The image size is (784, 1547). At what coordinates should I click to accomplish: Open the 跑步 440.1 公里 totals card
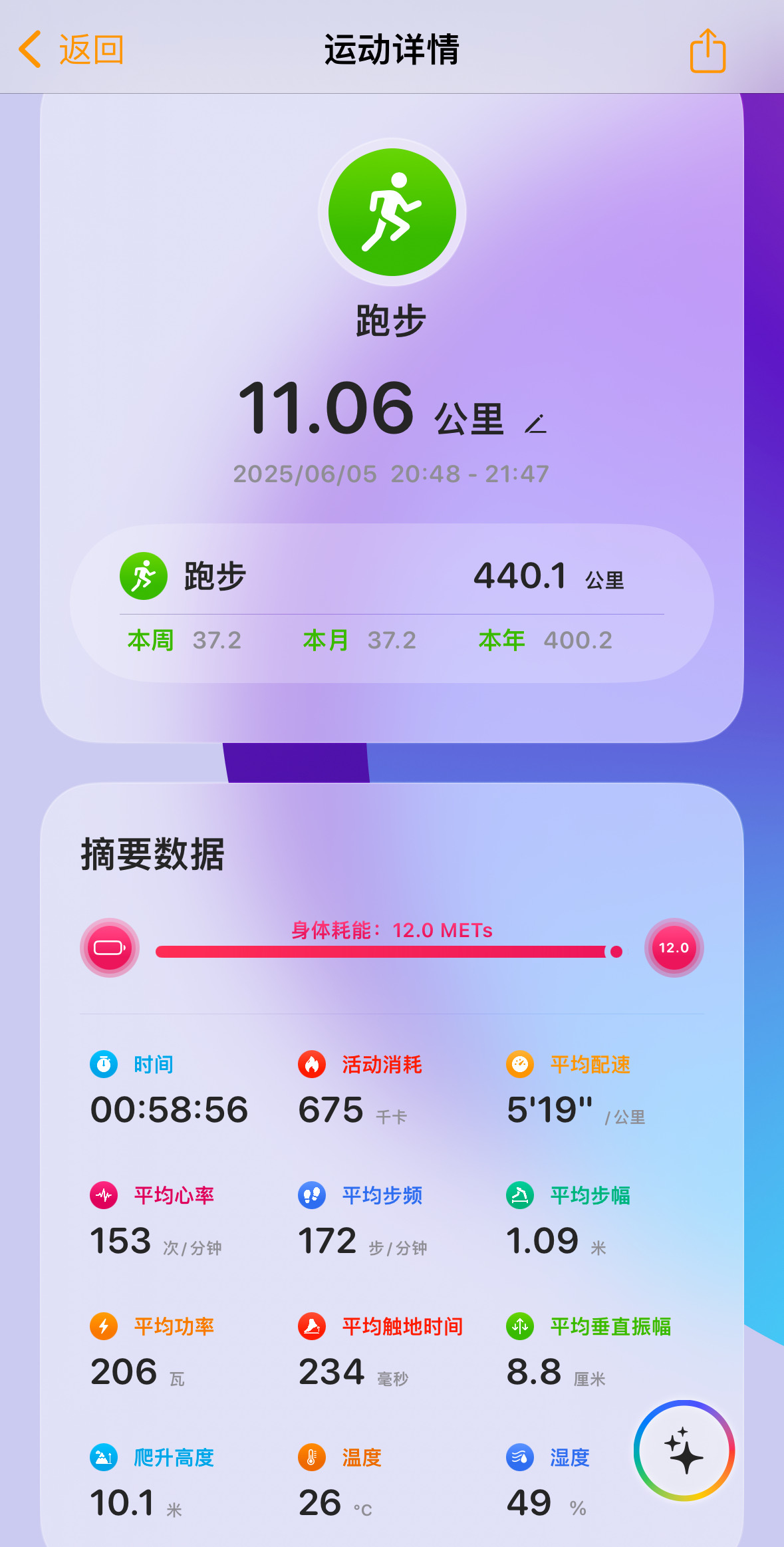tap(392, 603)
